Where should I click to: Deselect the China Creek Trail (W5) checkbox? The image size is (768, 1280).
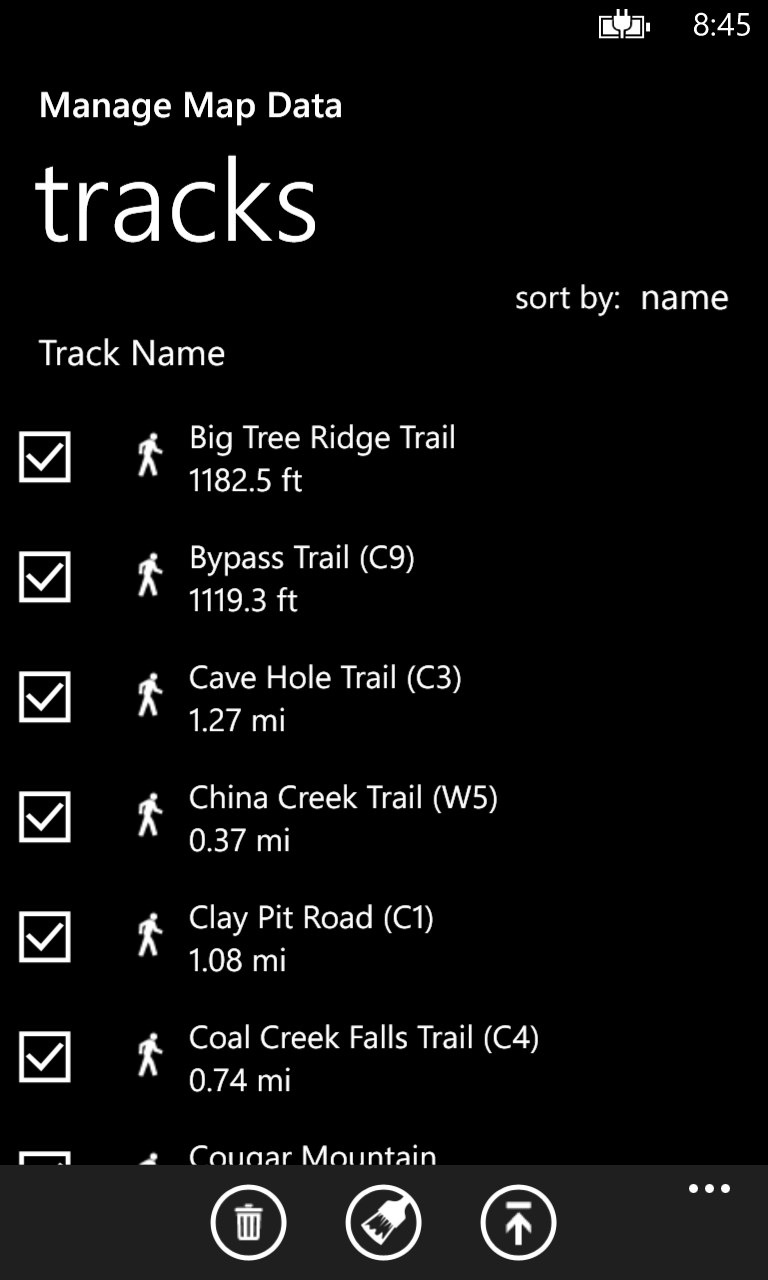[x=45, y=817]
